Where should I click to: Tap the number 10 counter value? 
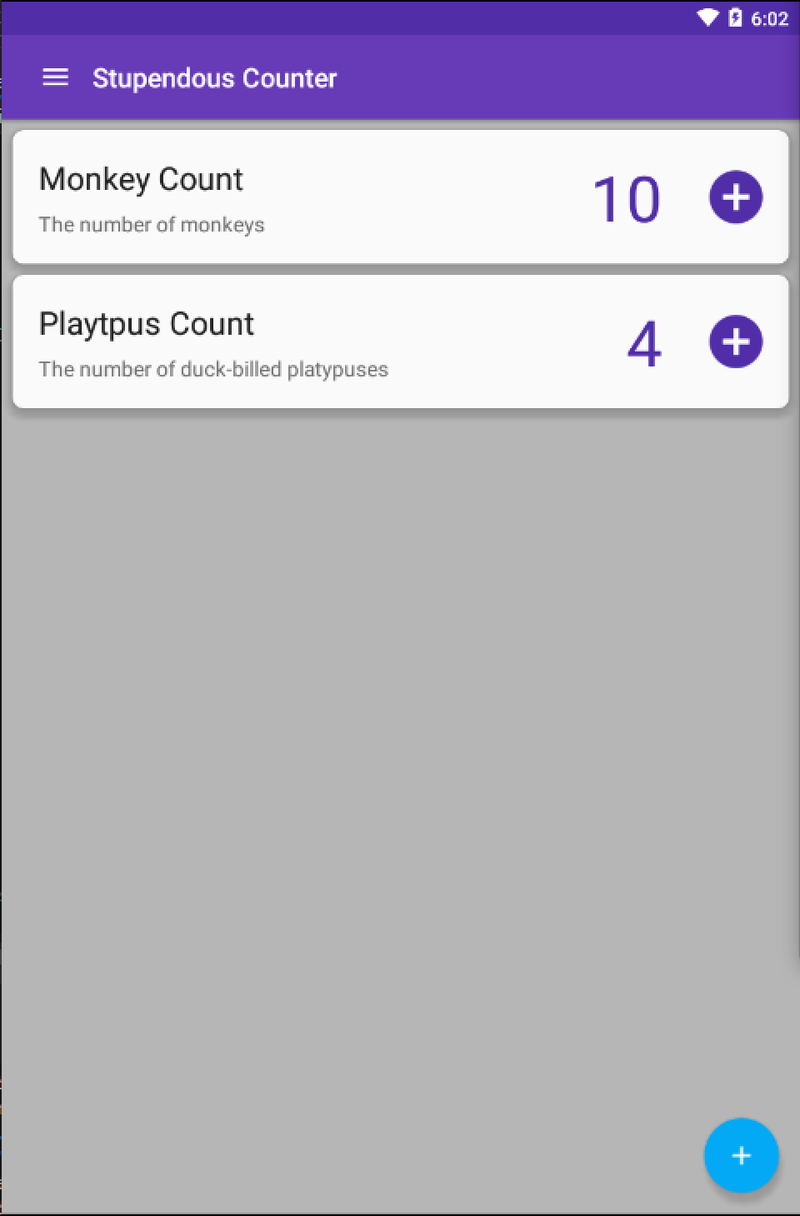tap(626, 197)
